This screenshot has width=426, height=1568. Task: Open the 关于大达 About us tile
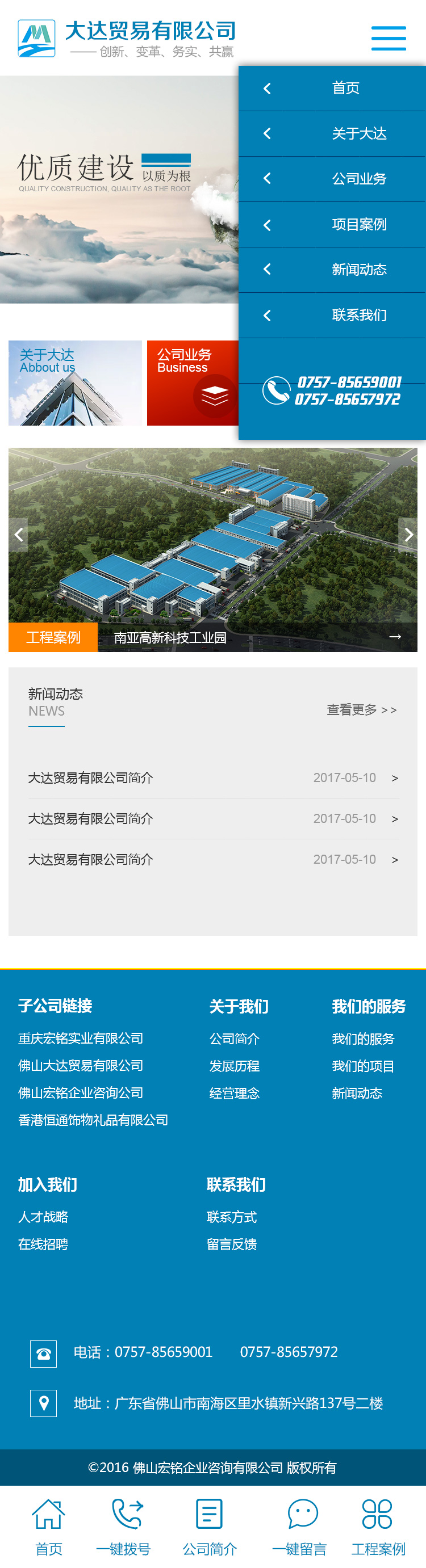(x=75, y=382)
